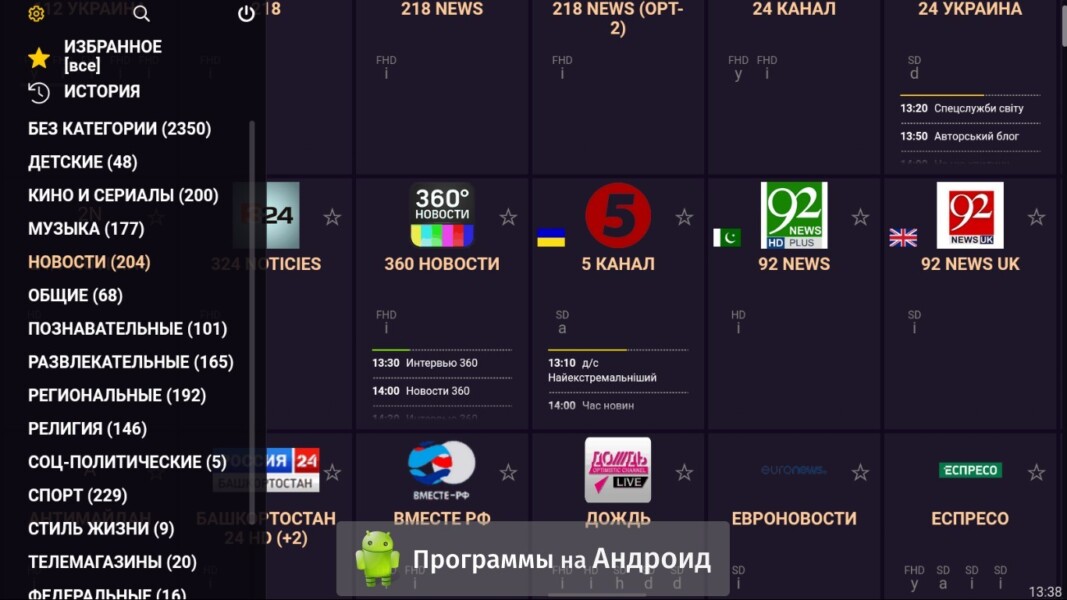The width and height of the screenshot is (1067, 600).
Task: Select the ДЕТСКИЕ (48) category
Action: [83, 162]
